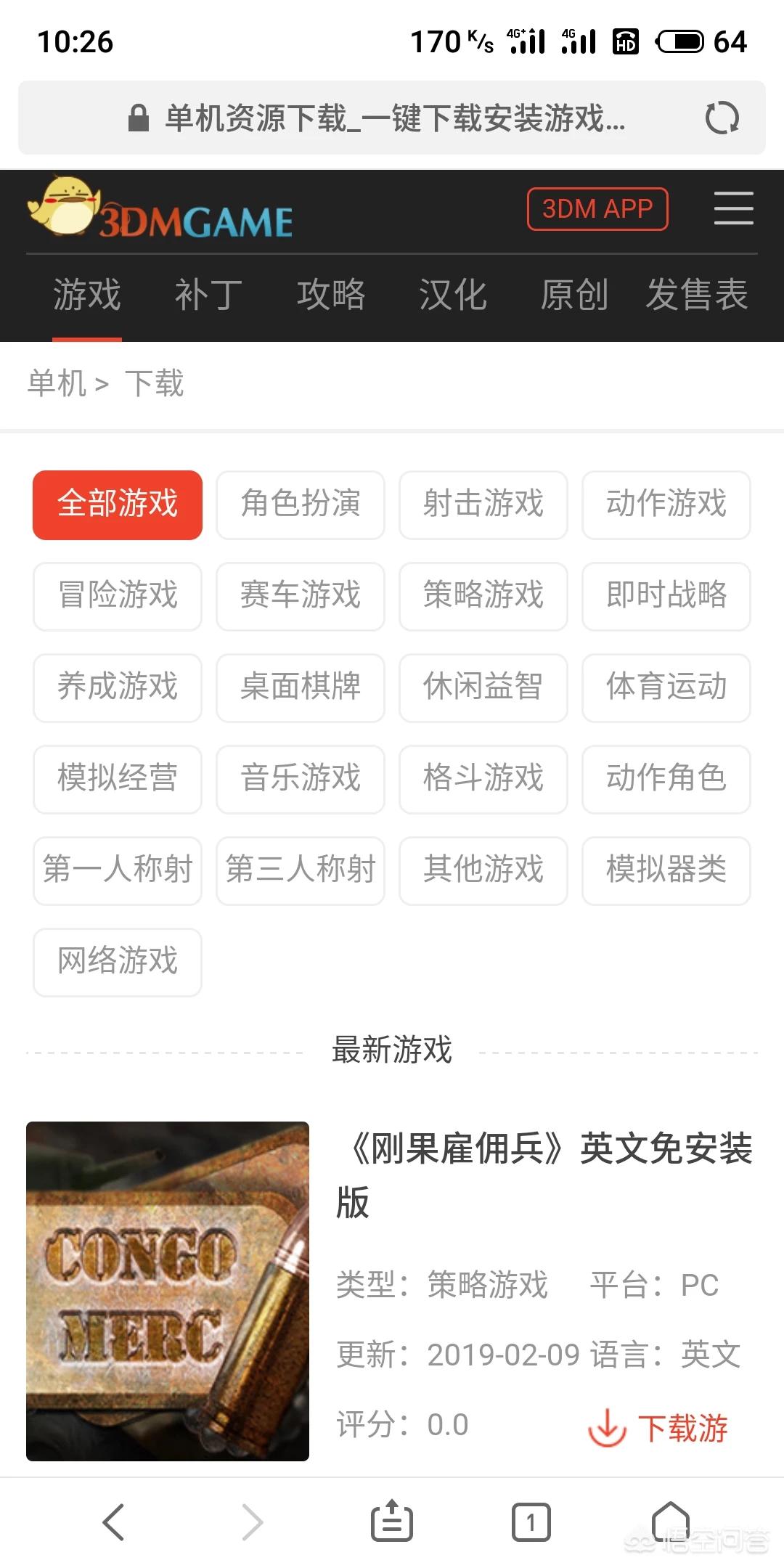Filter by 射击游戏
The width and height of the screenshot is (784, 1568).
483,505
